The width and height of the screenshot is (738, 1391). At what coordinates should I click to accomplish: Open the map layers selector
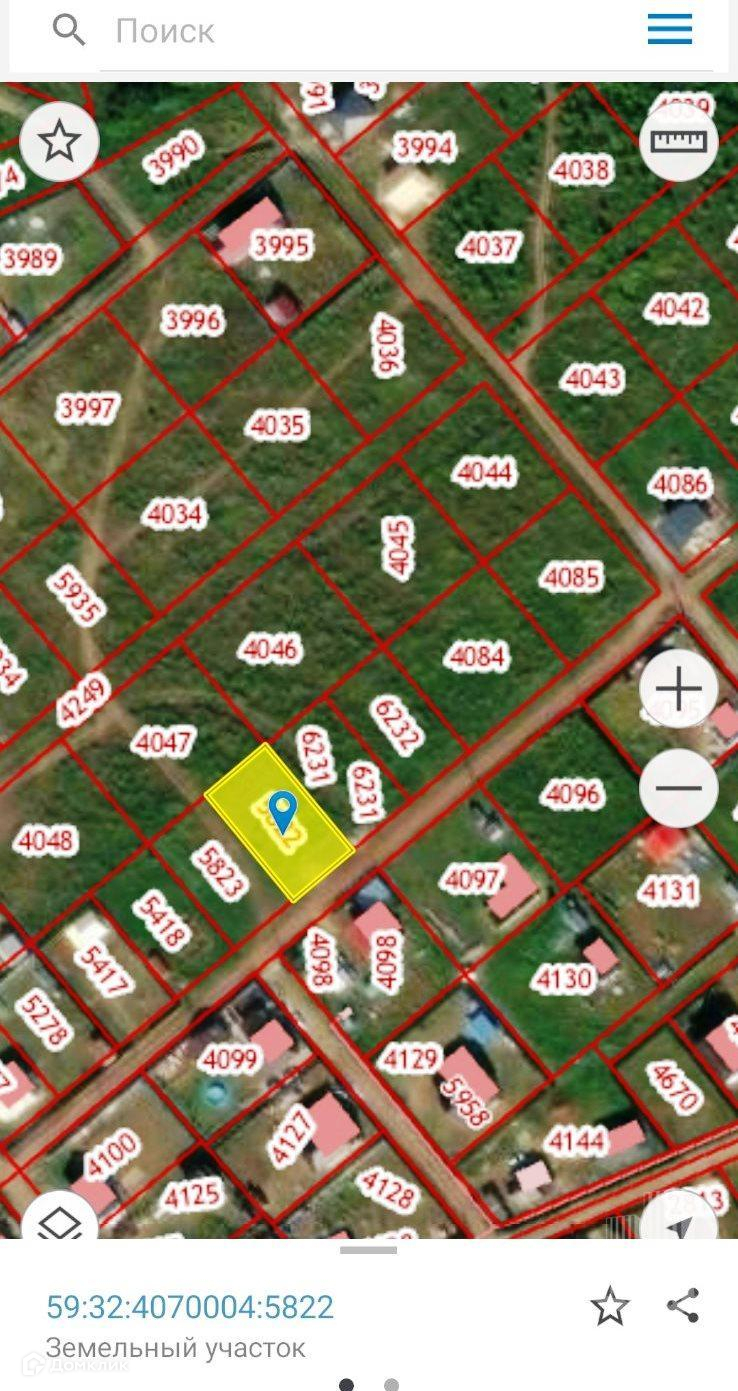click(x=59, y=1222)
